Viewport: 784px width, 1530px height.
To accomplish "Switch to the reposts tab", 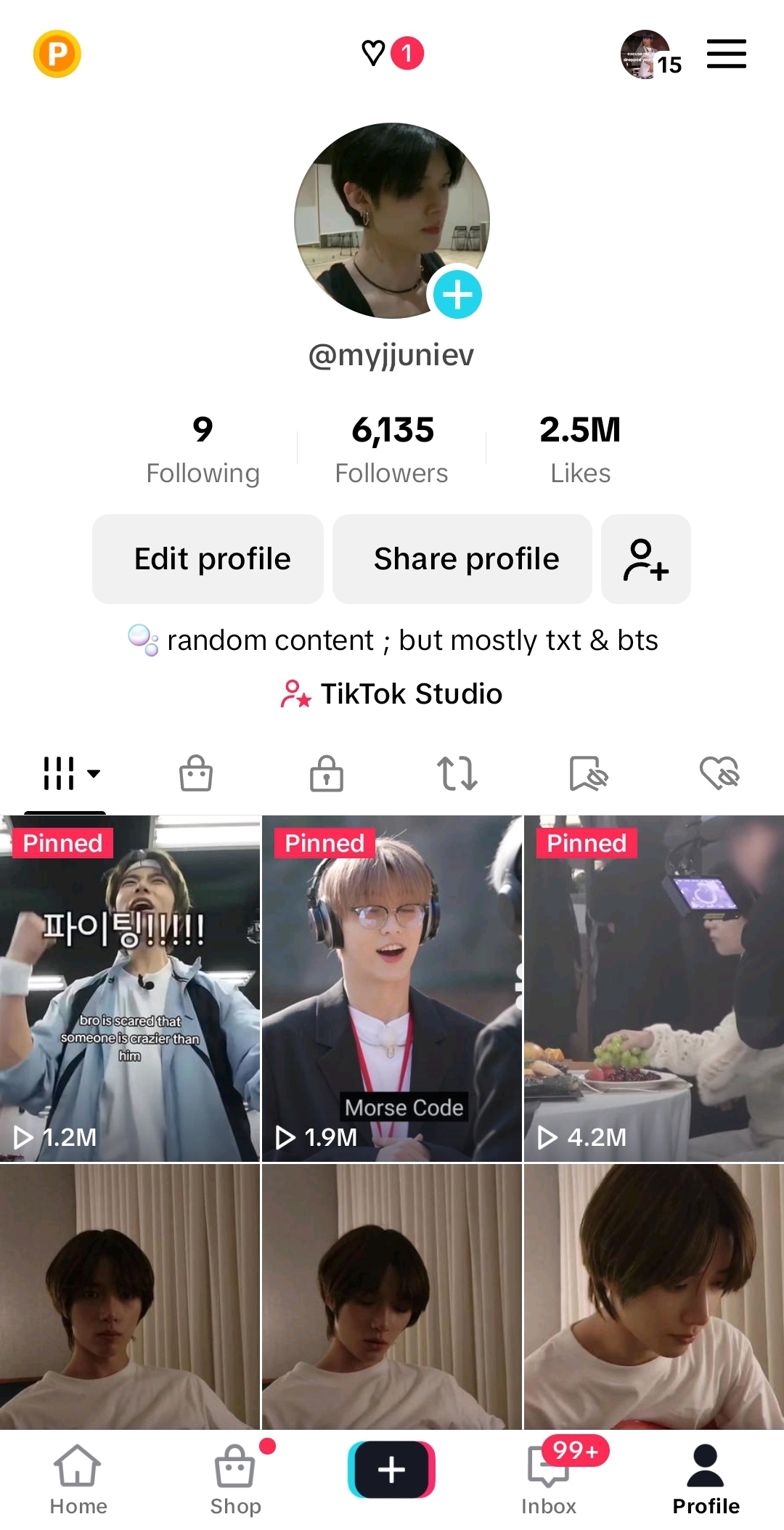I will tap(457, 773).
